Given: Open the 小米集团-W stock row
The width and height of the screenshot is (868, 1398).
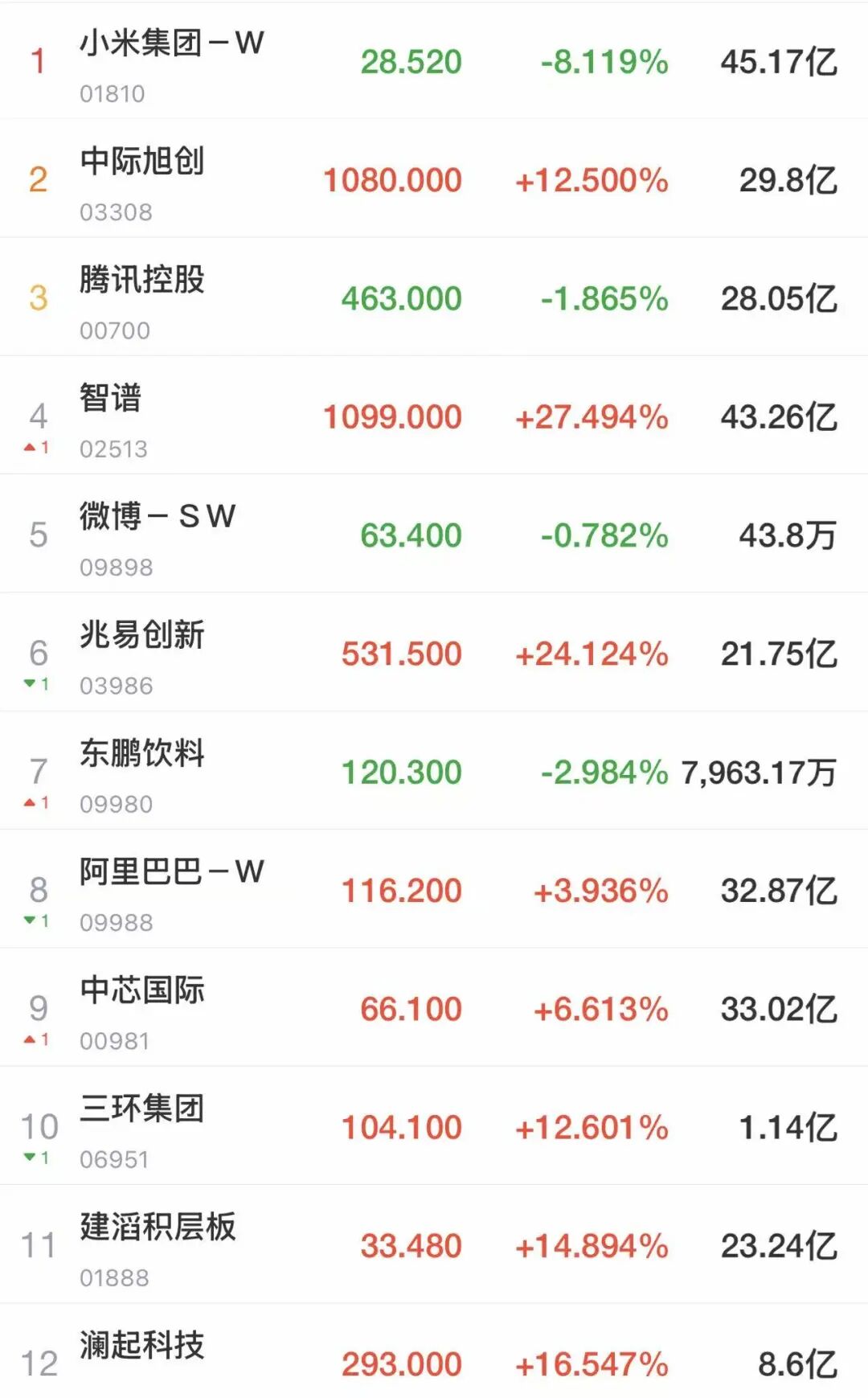Looking at the screenshot, I should pyautogui.click(x=434, y=60).
